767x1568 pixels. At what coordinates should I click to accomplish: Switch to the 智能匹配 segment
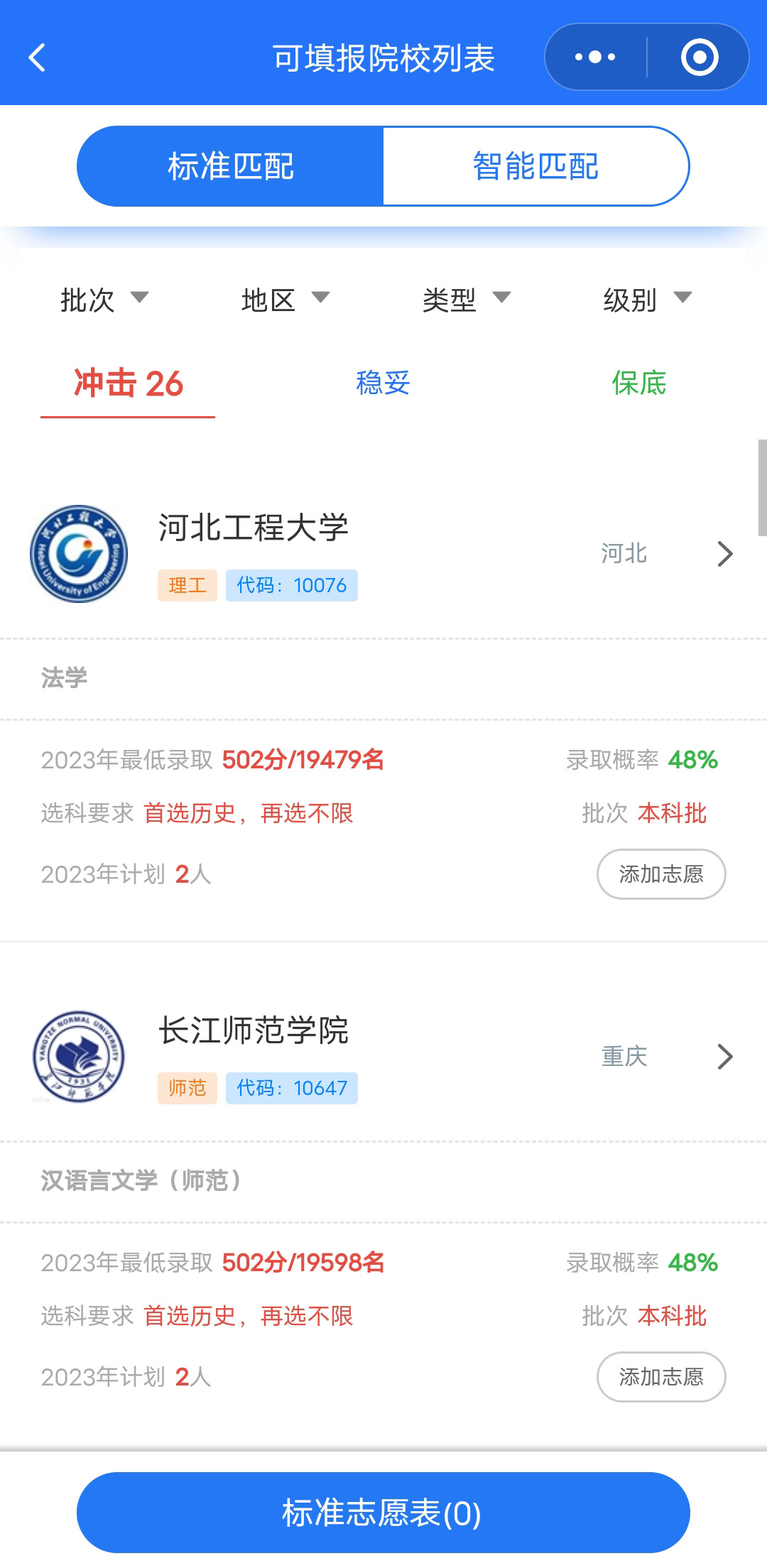tap(536, 166)
